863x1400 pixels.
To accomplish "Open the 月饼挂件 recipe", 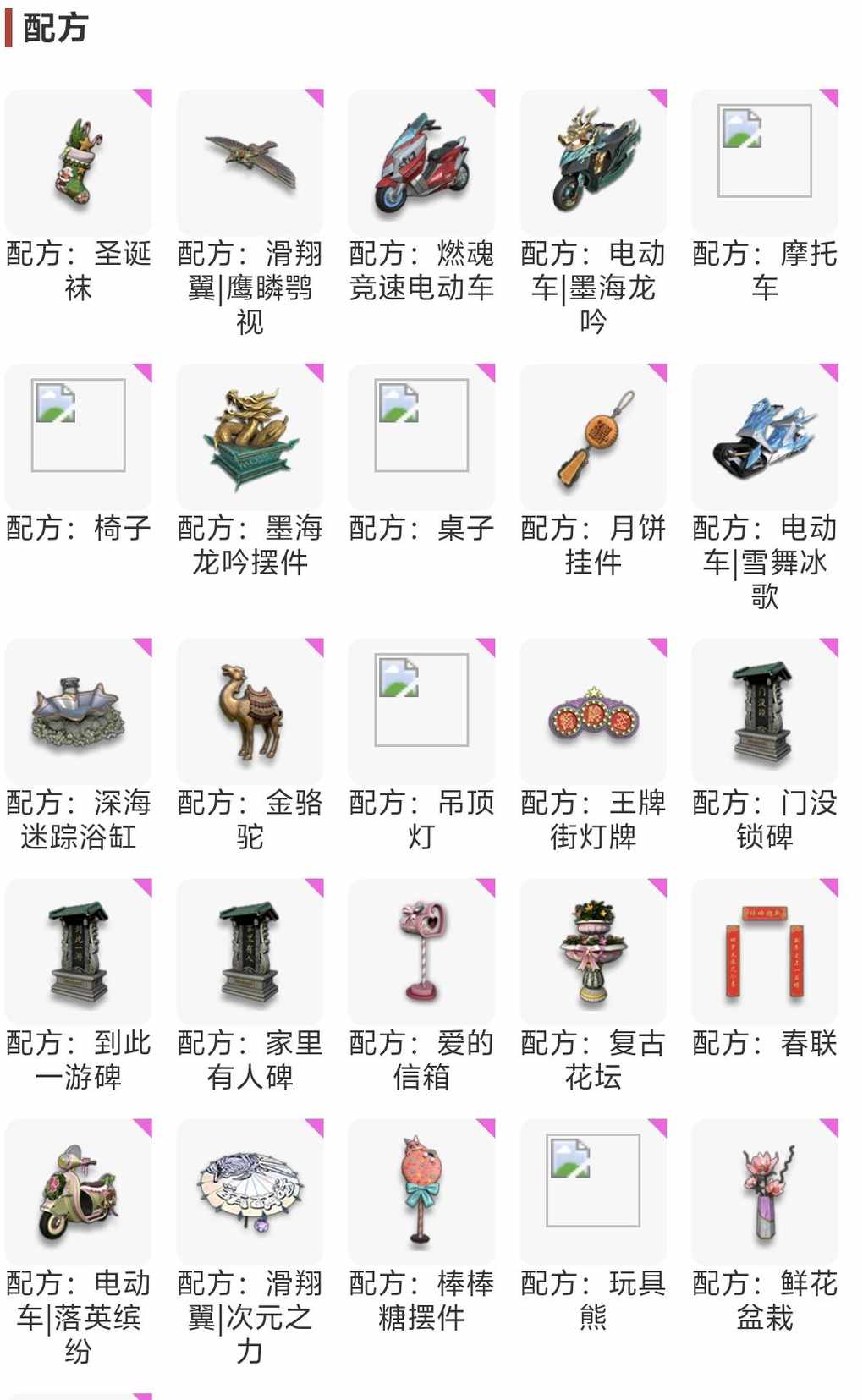I will (593, 437).
